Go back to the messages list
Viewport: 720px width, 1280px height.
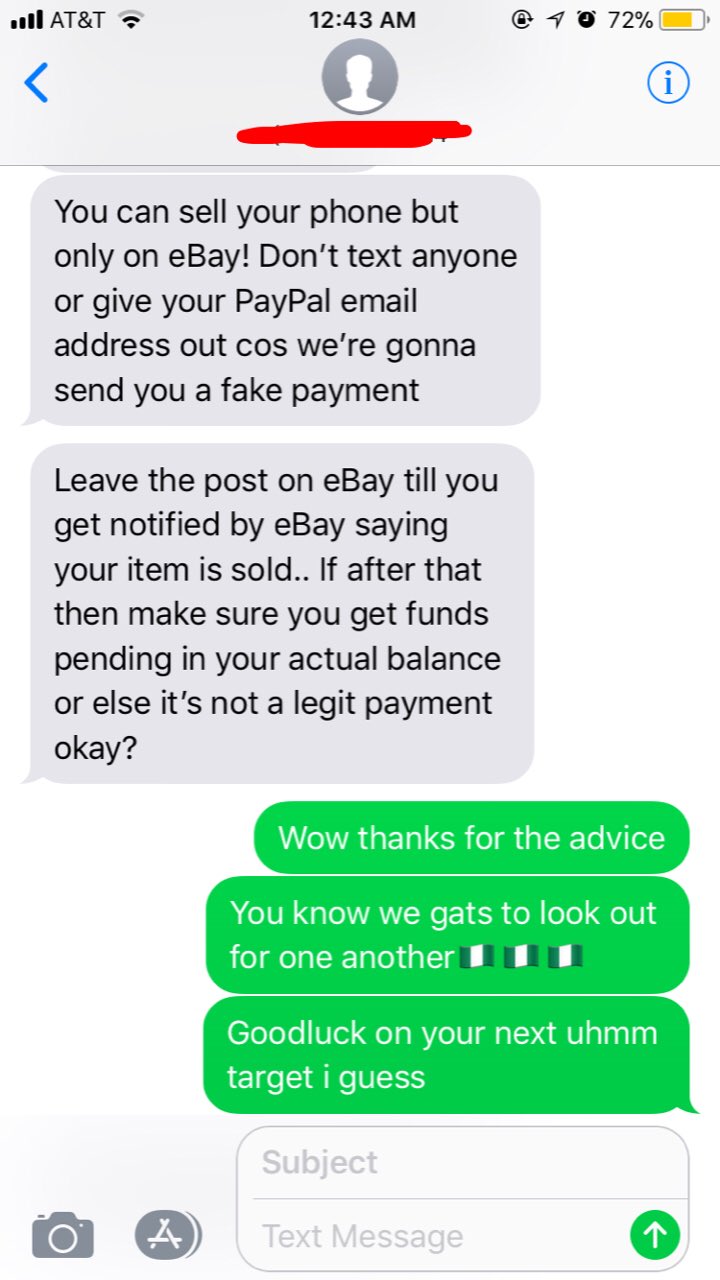[36, 83]
